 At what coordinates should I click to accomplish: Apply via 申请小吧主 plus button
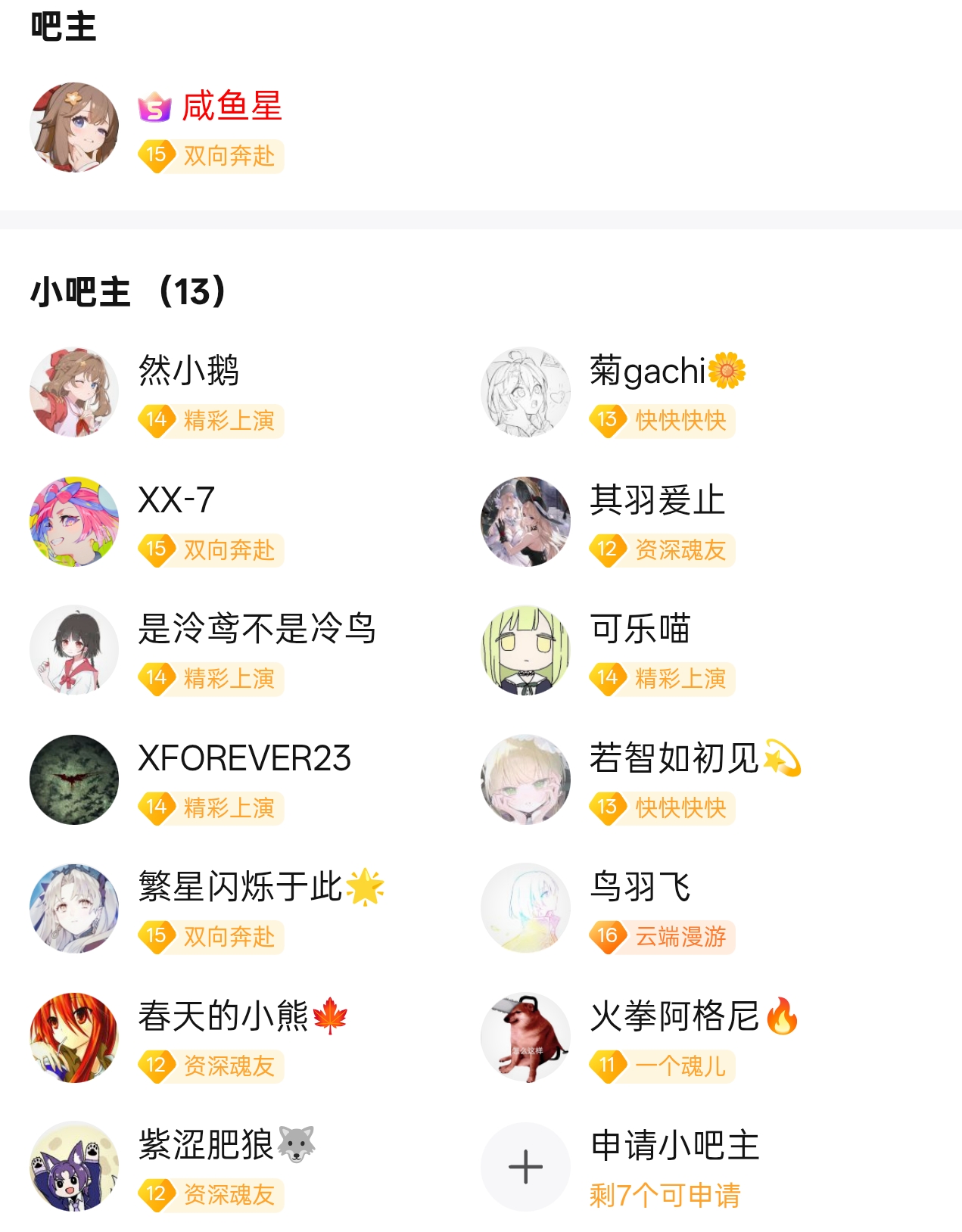(x=525, y=1166)
